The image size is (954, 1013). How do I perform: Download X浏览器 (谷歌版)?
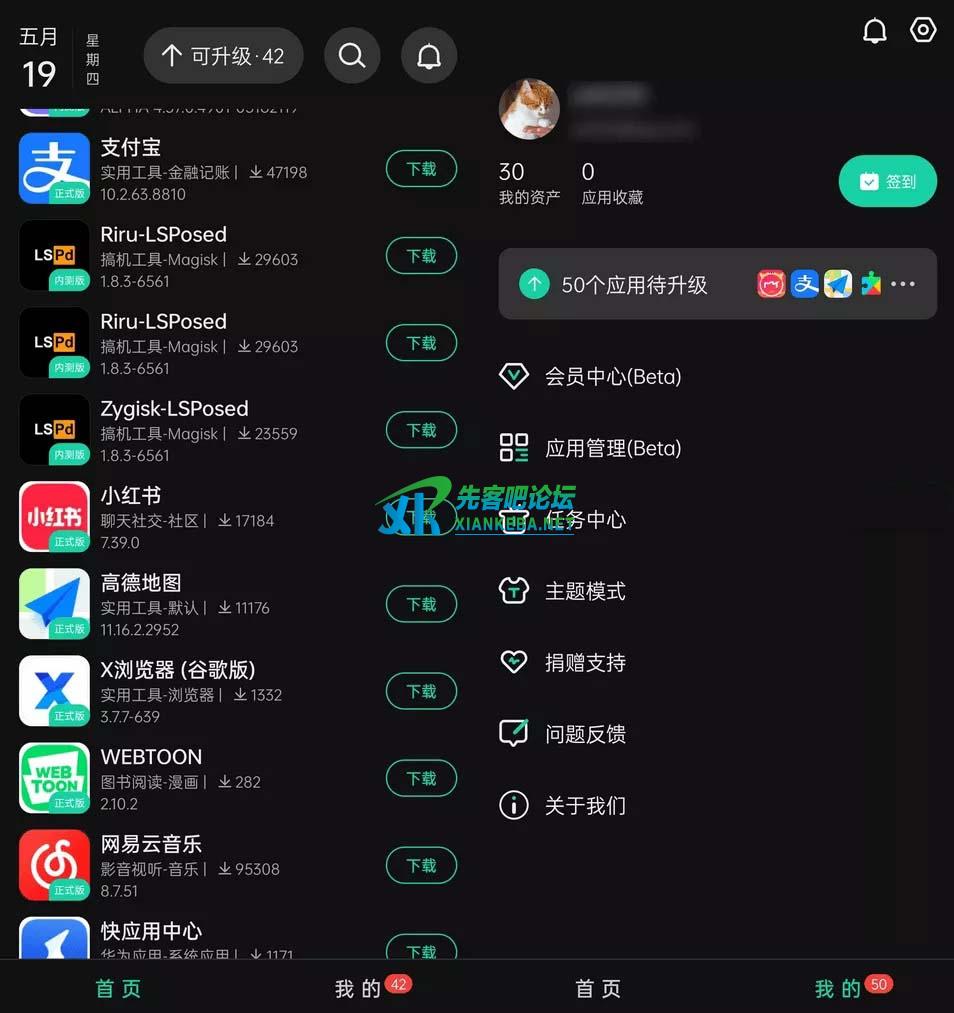click(x=421, y=691)
